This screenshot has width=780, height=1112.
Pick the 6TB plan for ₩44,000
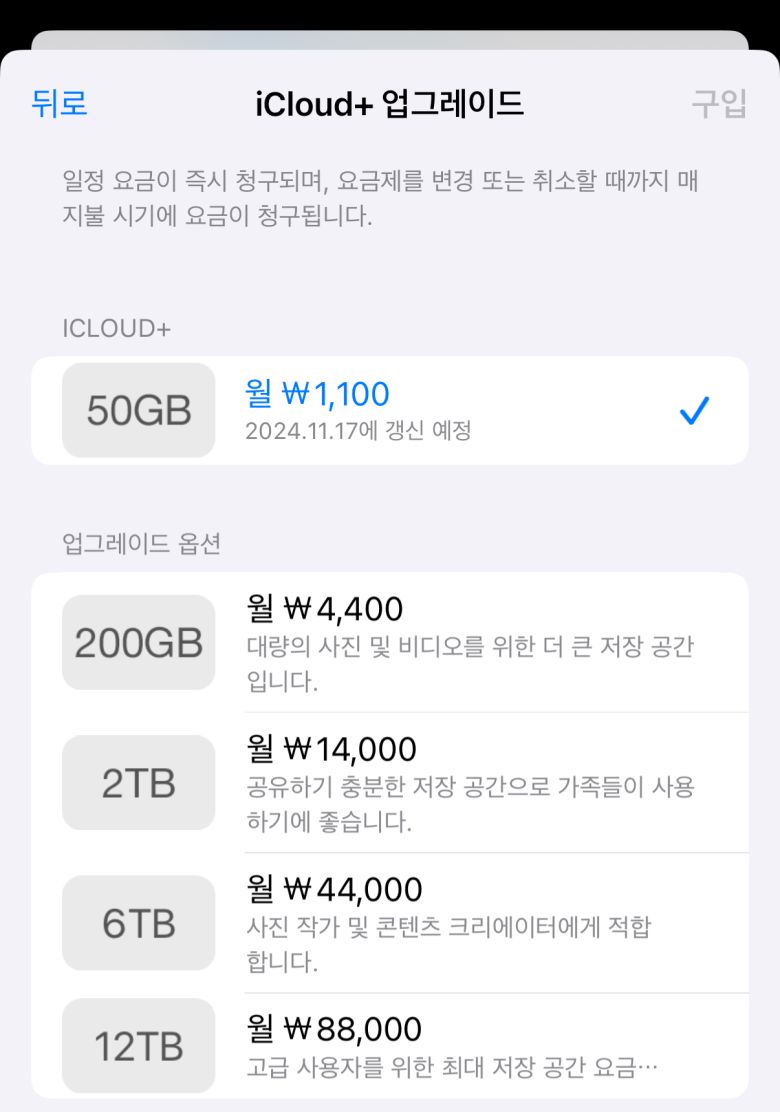(x=389, y=923)
